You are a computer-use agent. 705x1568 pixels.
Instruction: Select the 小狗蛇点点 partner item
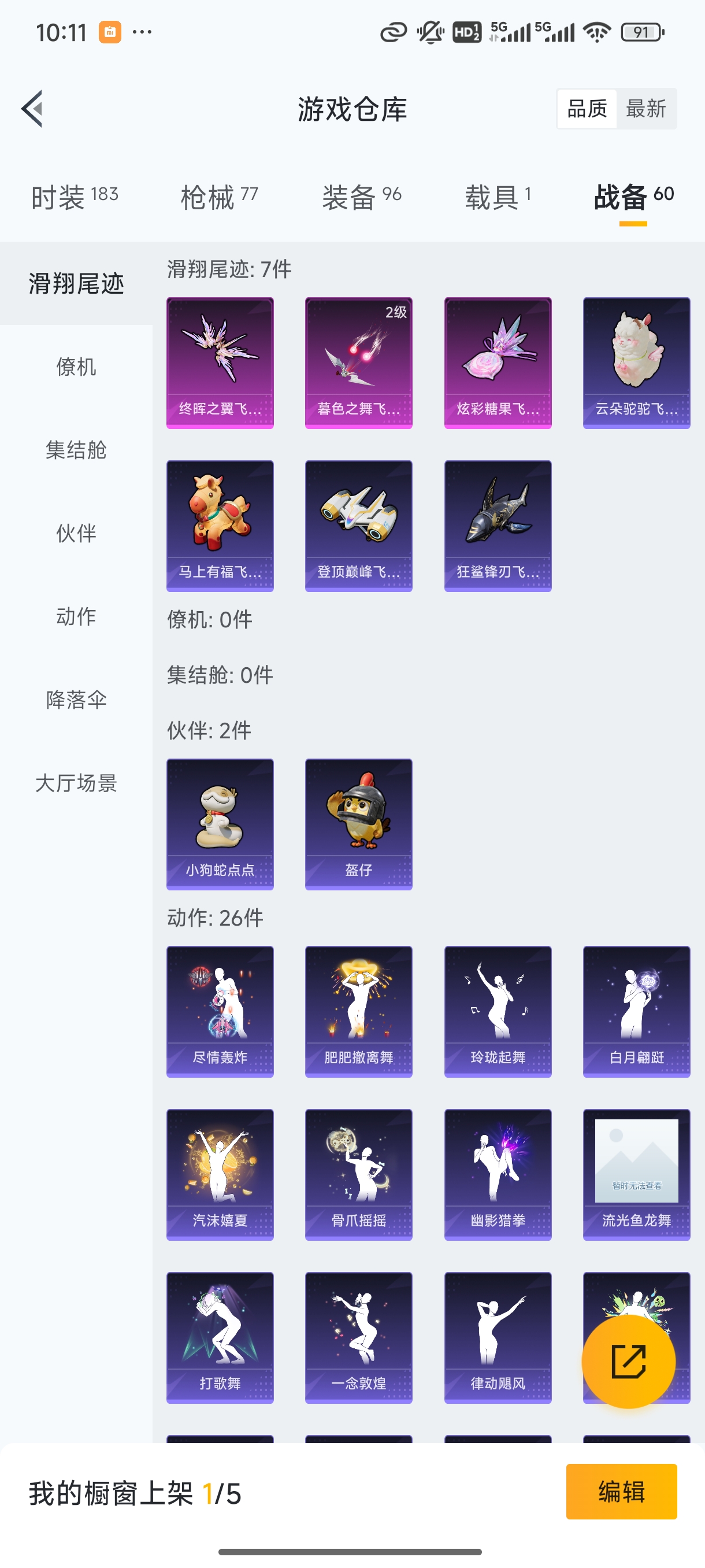click(x=219, y=825)
